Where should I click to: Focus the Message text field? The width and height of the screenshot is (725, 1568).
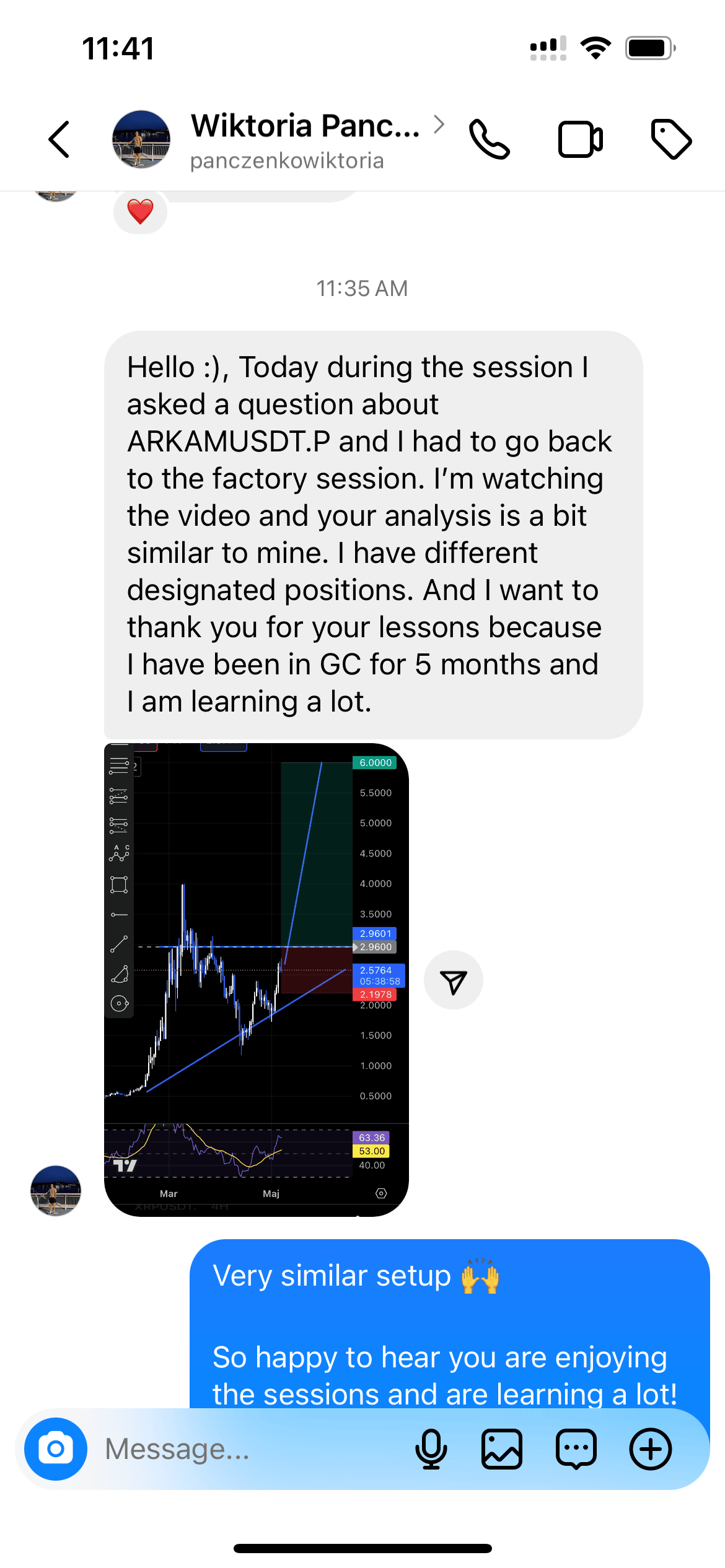[248, 1448]
